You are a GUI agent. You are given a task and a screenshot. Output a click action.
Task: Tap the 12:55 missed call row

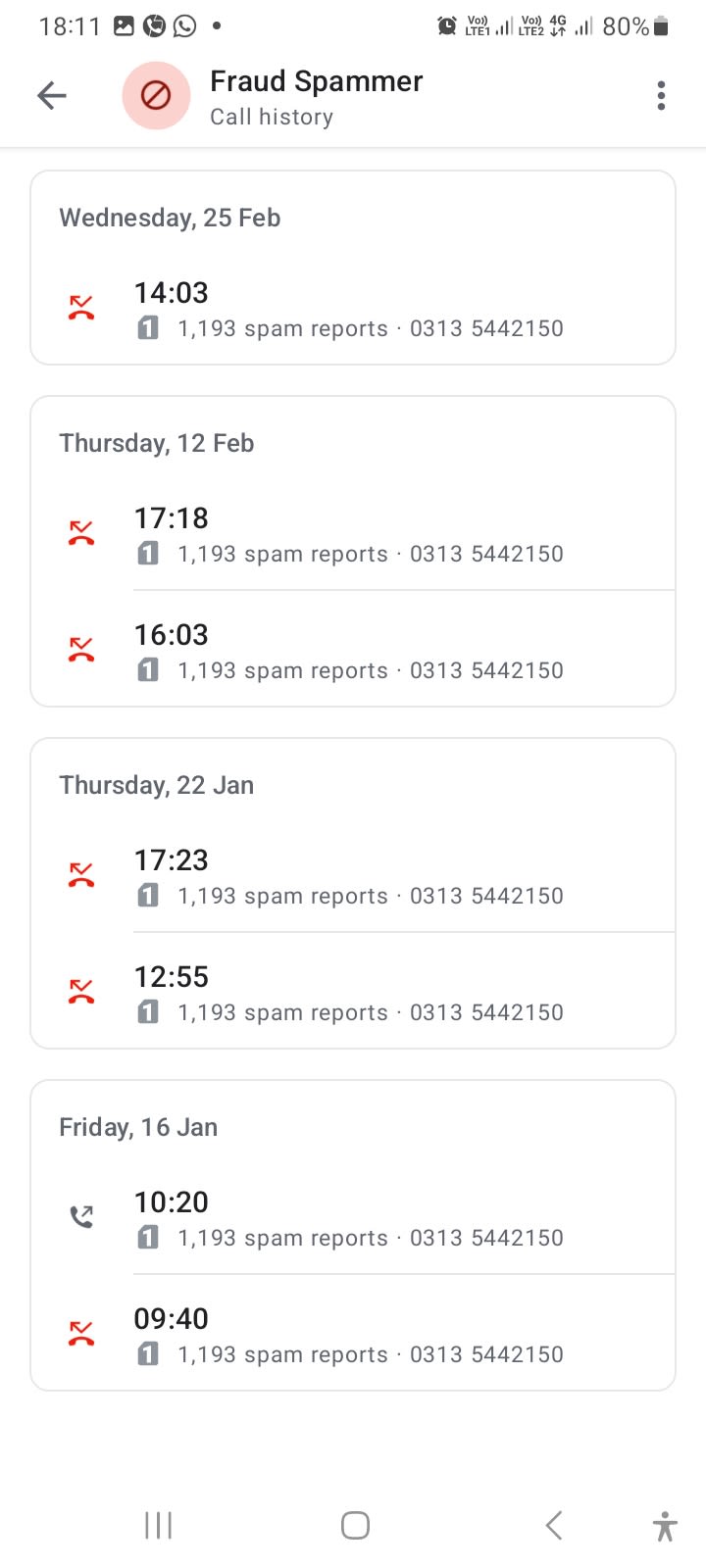pyautogui.click(x=353, y=993)
